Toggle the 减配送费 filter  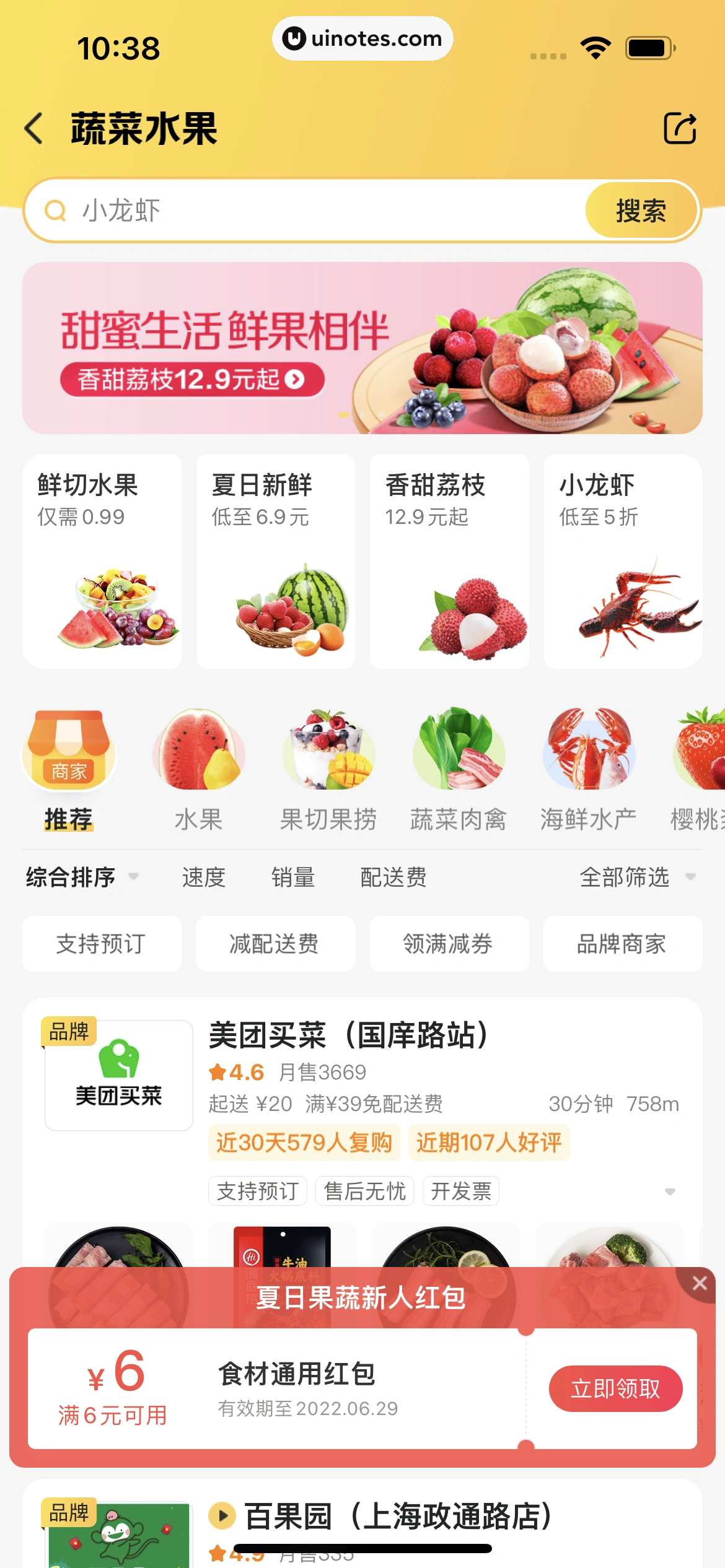pos(275,944)
